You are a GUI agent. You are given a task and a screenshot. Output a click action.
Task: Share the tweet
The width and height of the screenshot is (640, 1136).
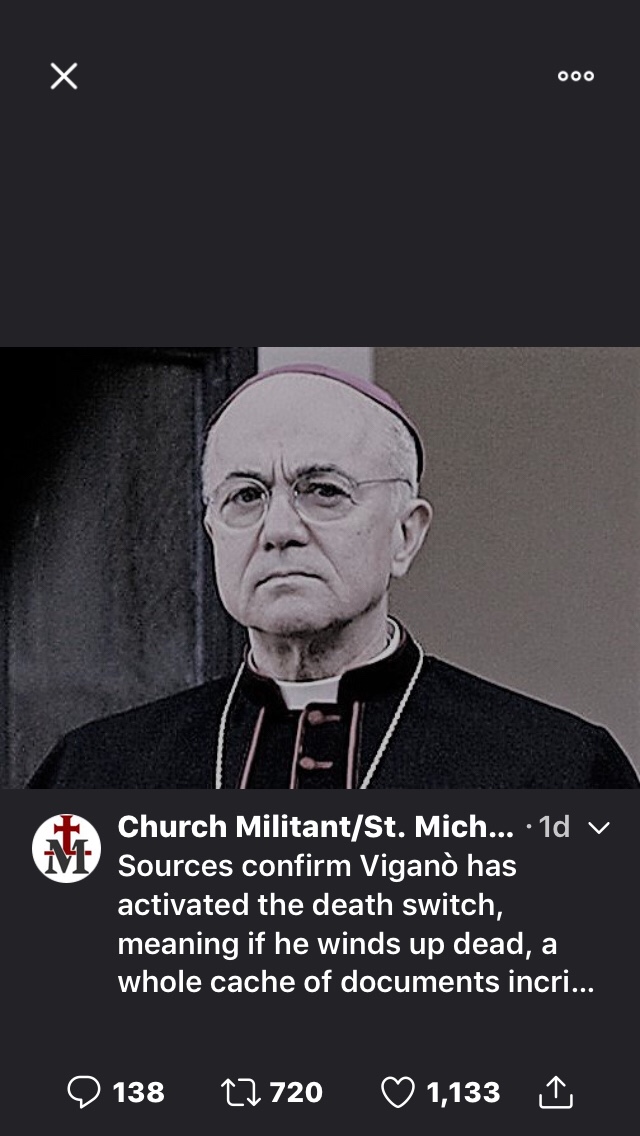pyautogui.click(x=556, y=1092)
